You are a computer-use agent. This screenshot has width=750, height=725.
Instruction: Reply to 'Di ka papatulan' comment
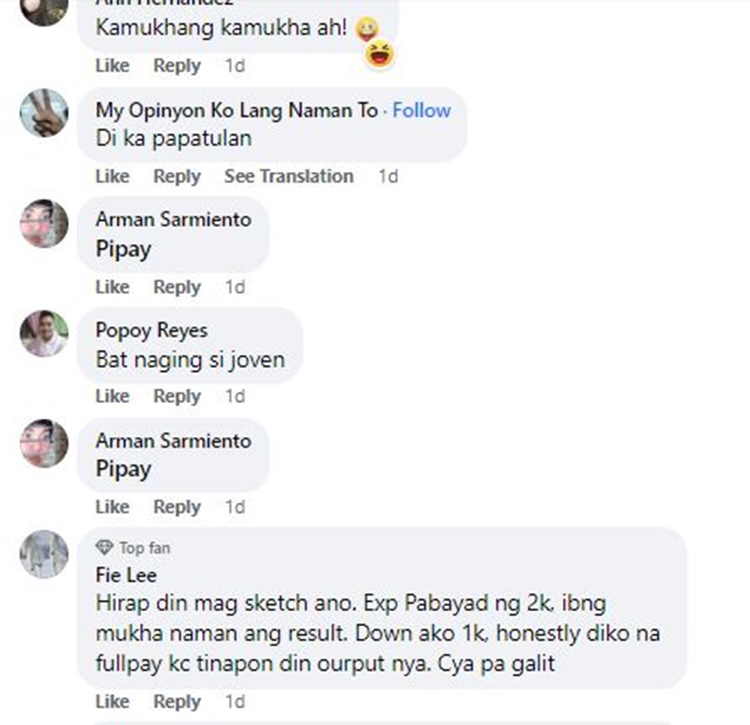tap(176, 176)
